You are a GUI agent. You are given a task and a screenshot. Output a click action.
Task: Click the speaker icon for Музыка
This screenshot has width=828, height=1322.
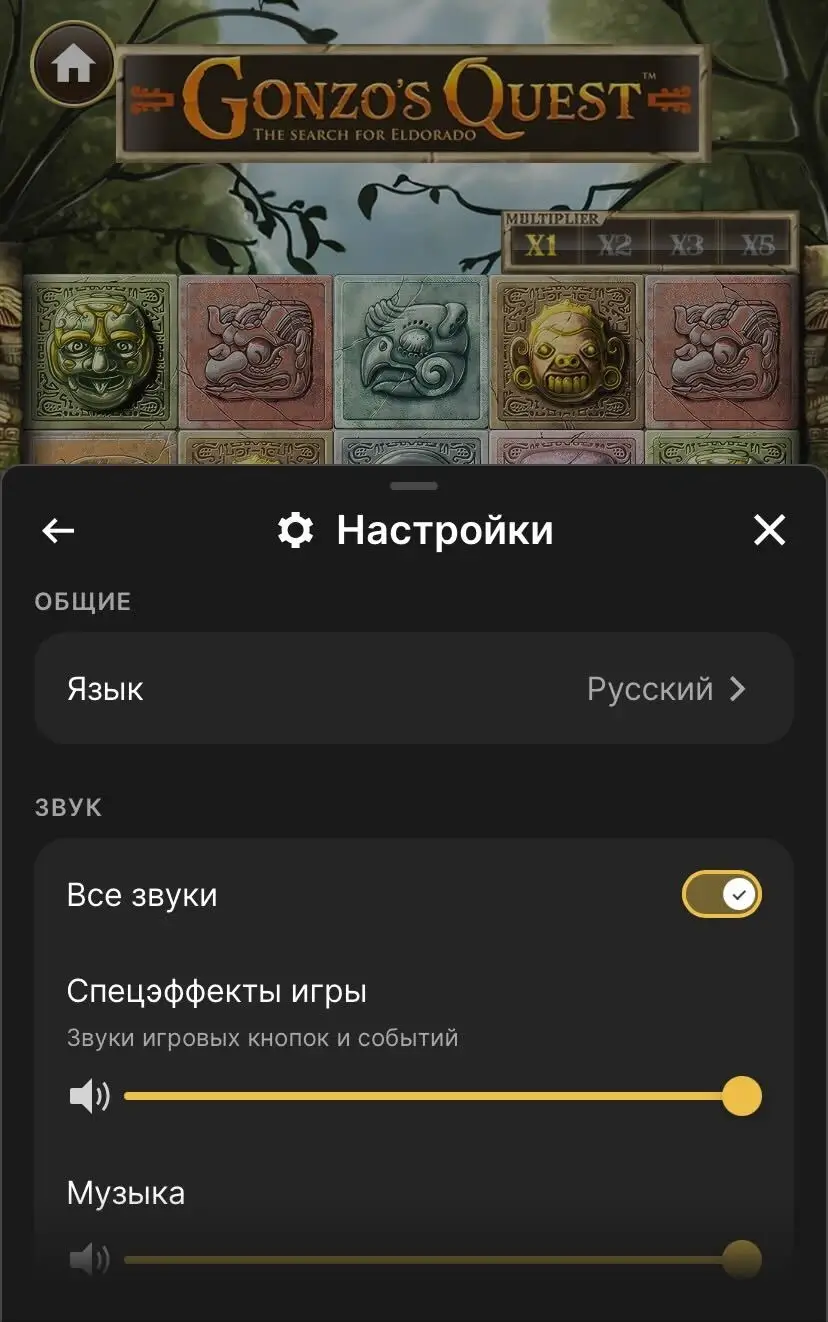tap(91, 1259)
